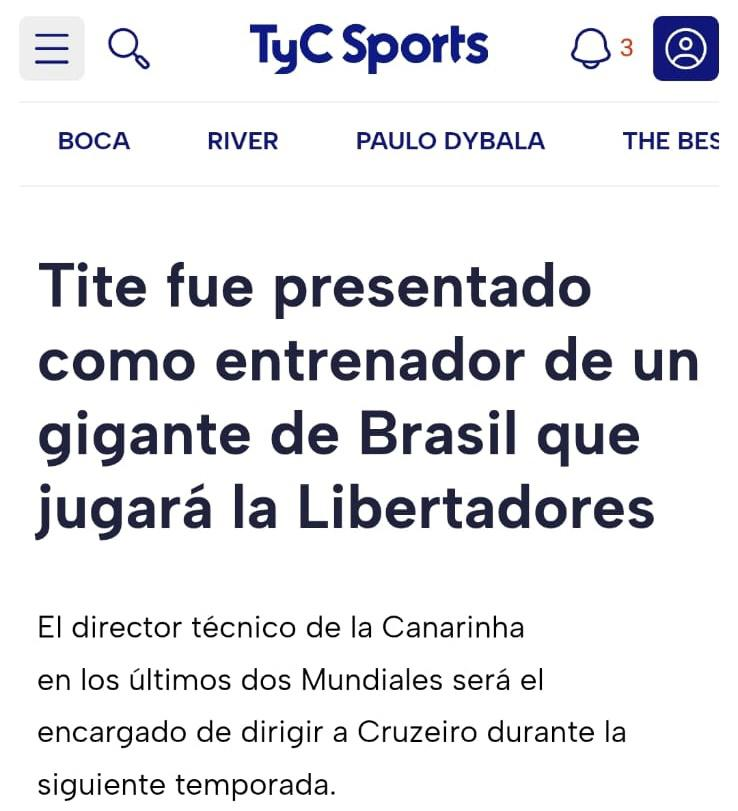
Task: Go to TyC Sports home via logo
Action: pos(368,48)
